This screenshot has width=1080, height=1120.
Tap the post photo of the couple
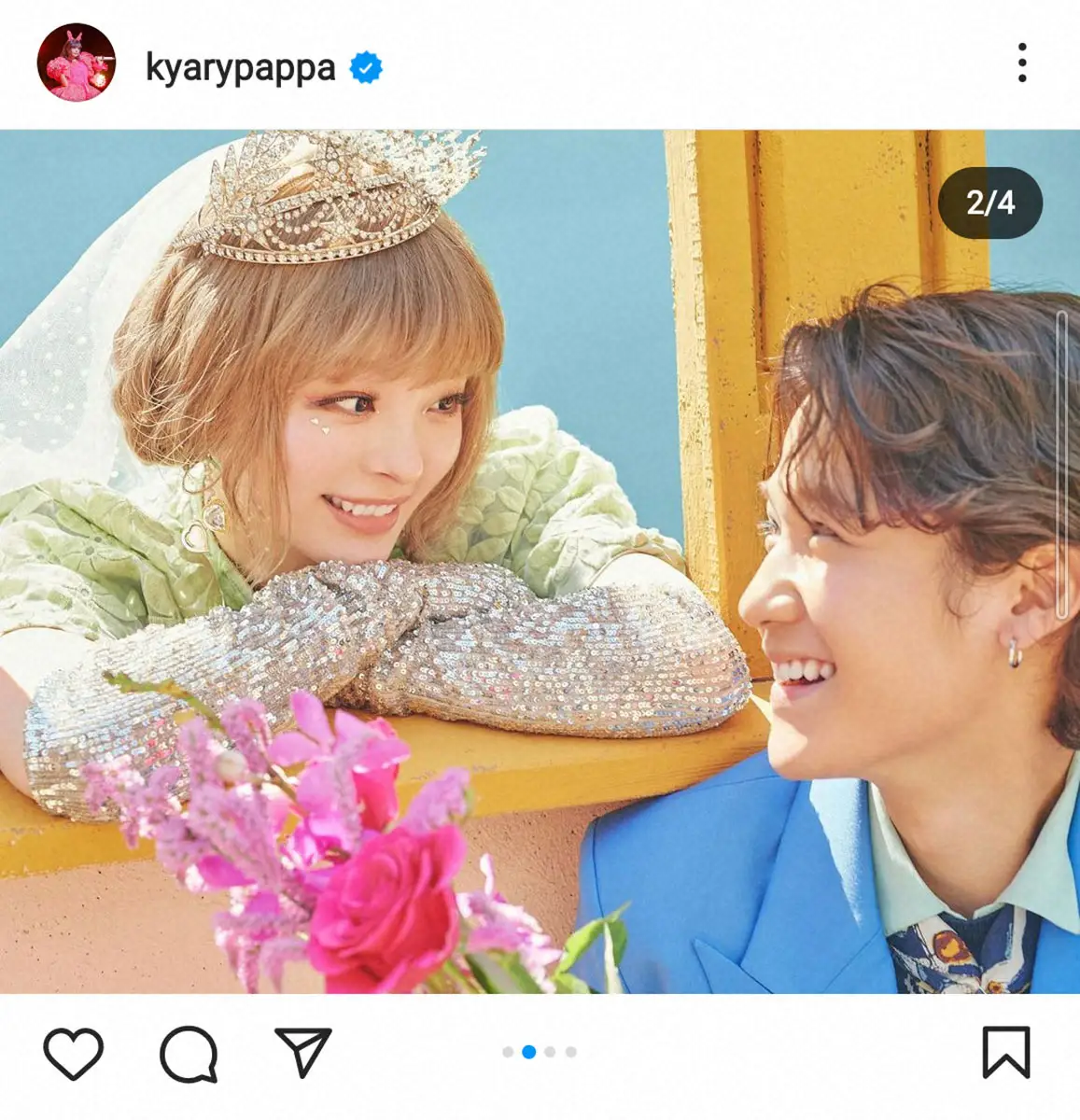click(540, 560)
